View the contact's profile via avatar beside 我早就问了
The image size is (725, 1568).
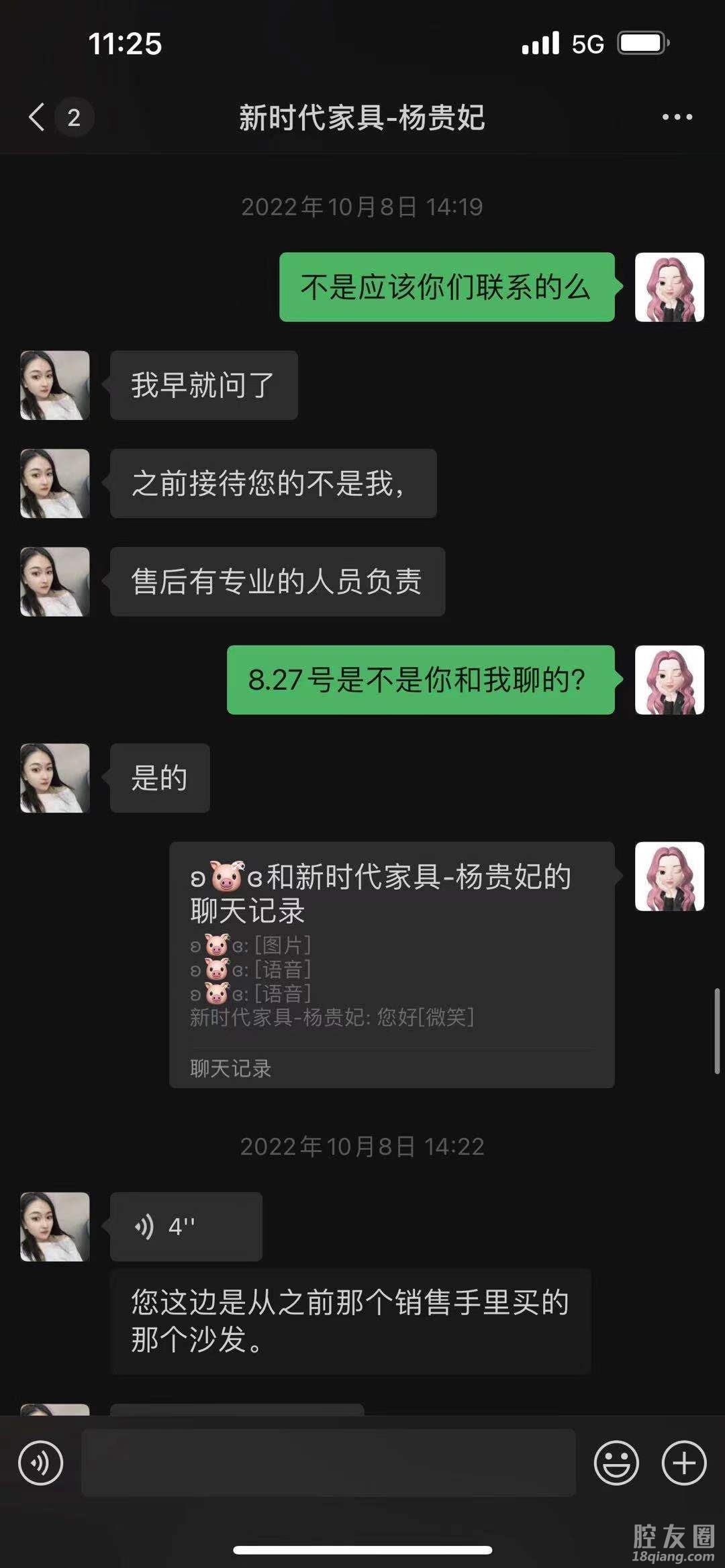point(55,385)
